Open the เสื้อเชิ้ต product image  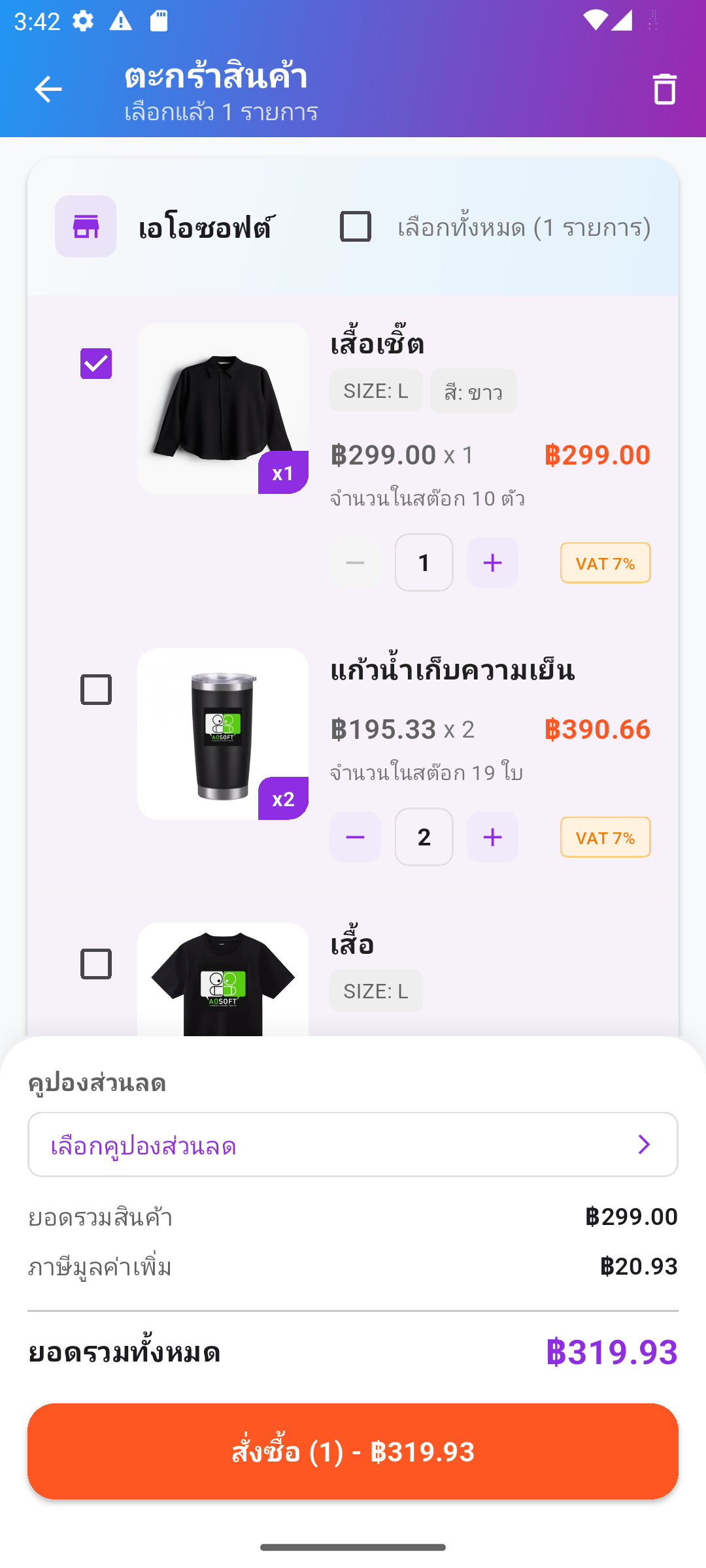pos(222,408)
